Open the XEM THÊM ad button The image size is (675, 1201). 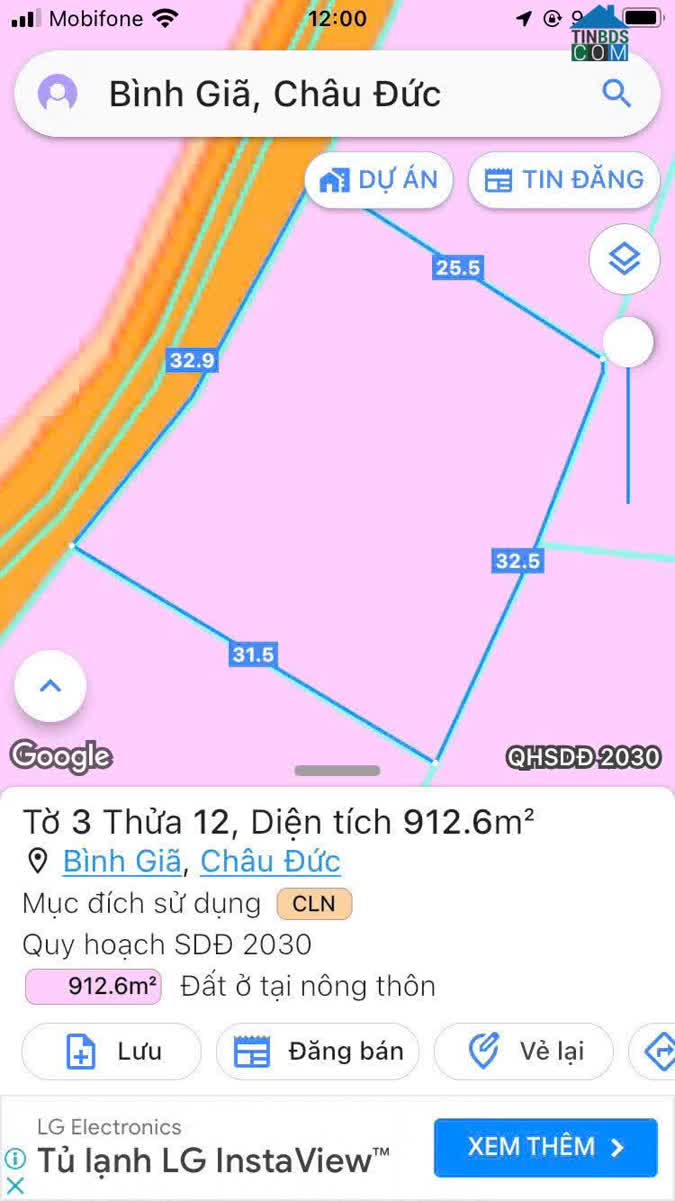pos(545,1147)
